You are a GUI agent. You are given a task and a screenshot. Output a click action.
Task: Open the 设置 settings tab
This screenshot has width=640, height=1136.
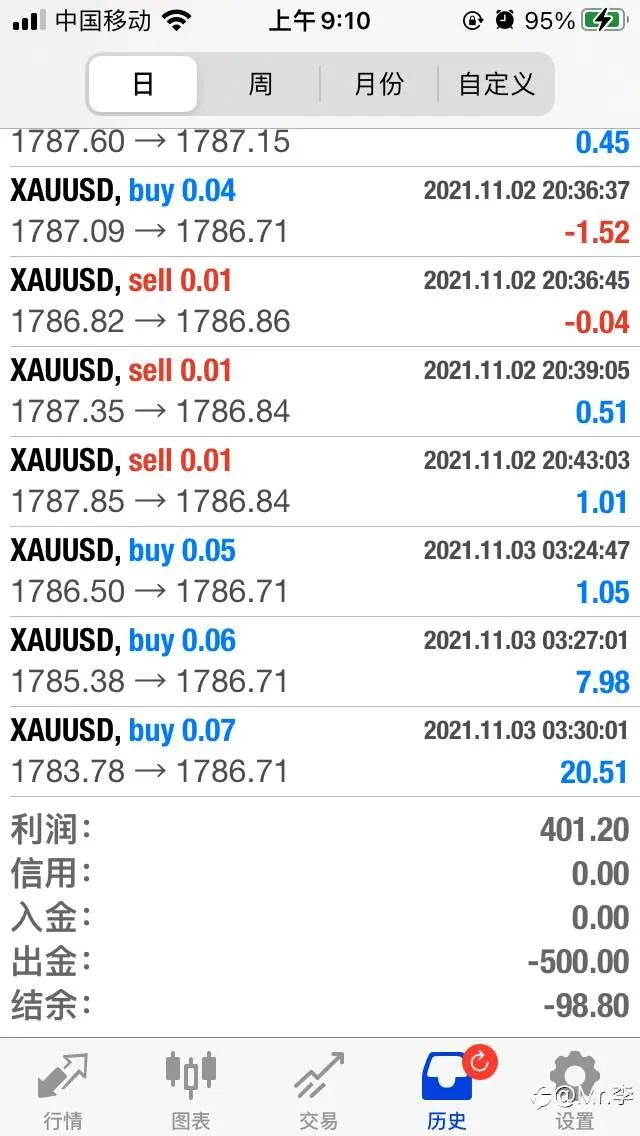coord(575,1088)
